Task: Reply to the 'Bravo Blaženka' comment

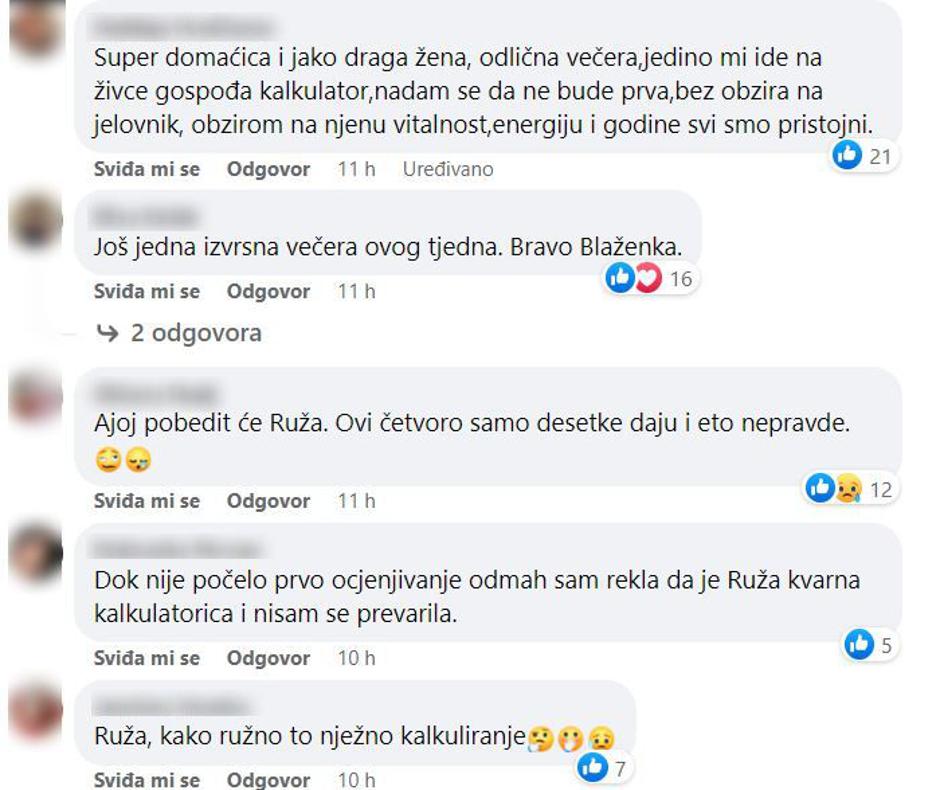Action: (268, 291)
